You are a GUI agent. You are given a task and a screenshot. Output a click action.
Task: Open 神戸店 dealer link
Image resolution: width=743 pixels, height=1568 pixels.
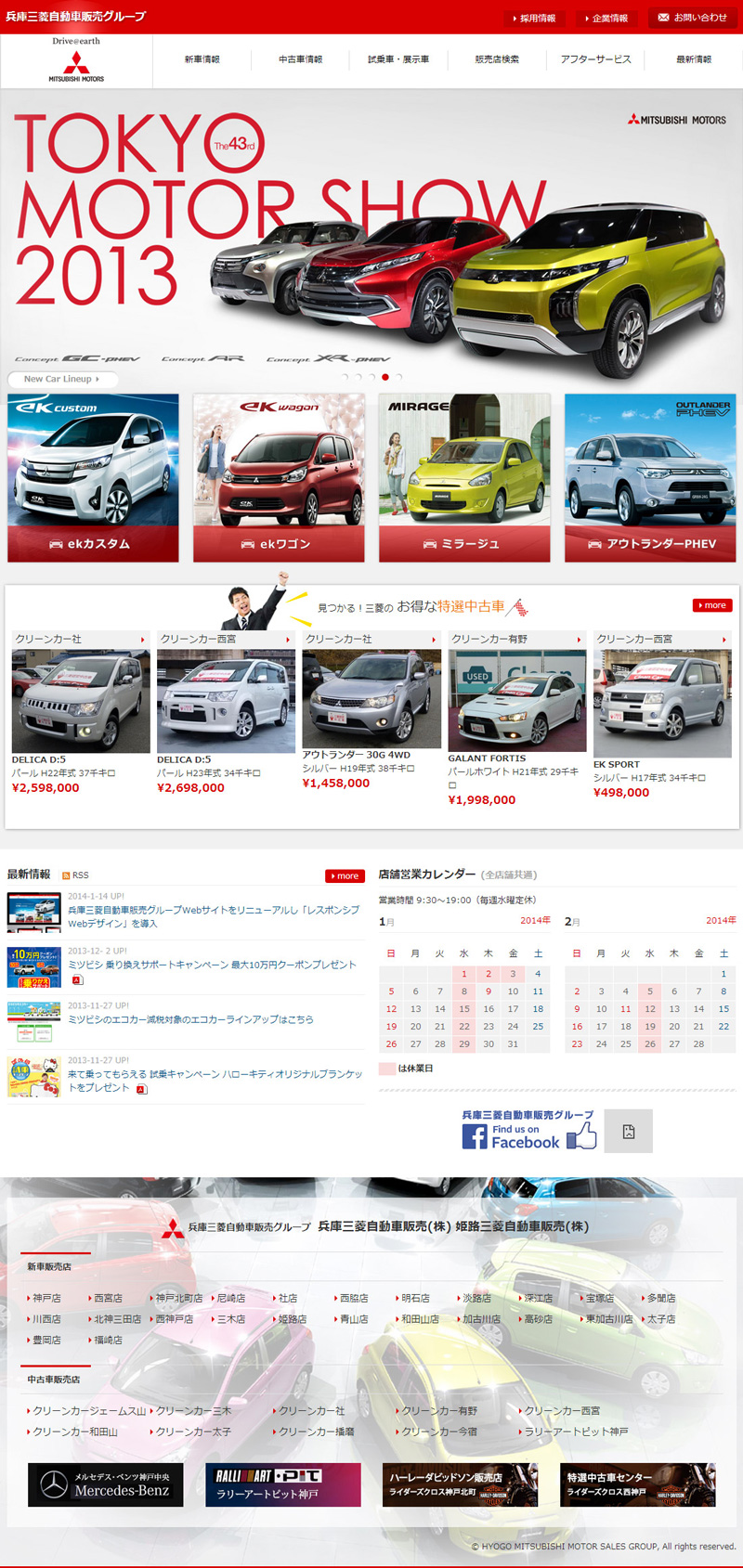tap(46, 1298)
